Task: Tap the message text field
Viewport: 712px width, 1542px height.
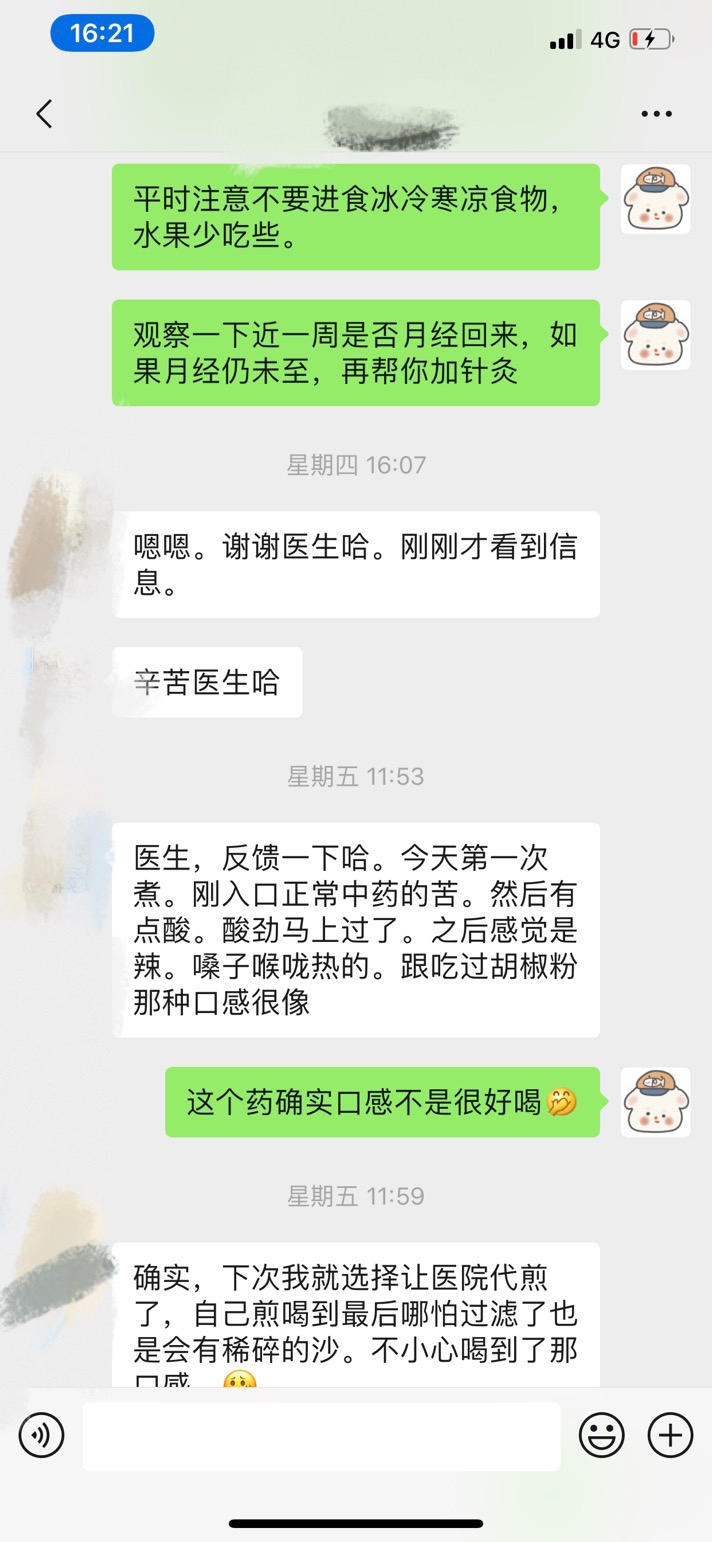Action: point(321,1436)
